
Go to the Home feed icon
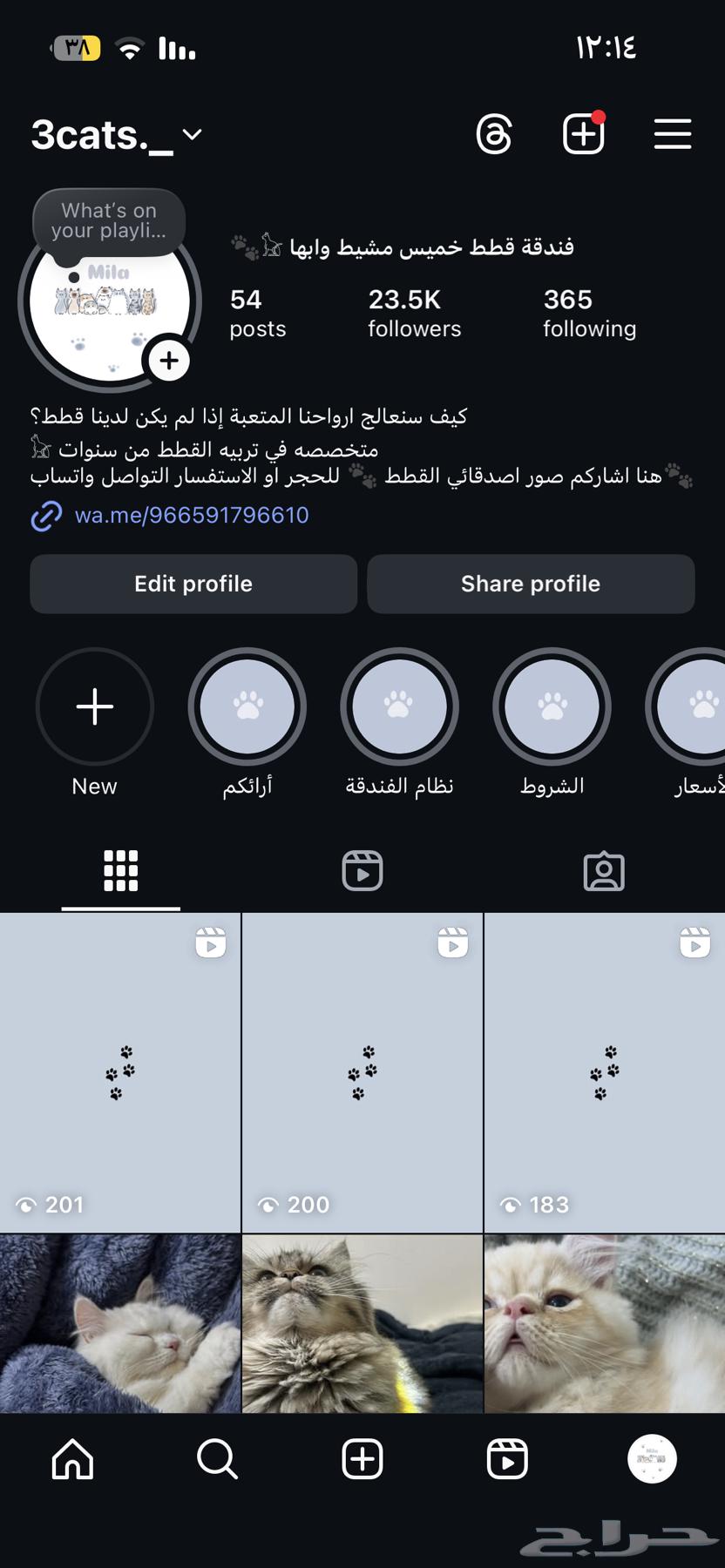72,1460
